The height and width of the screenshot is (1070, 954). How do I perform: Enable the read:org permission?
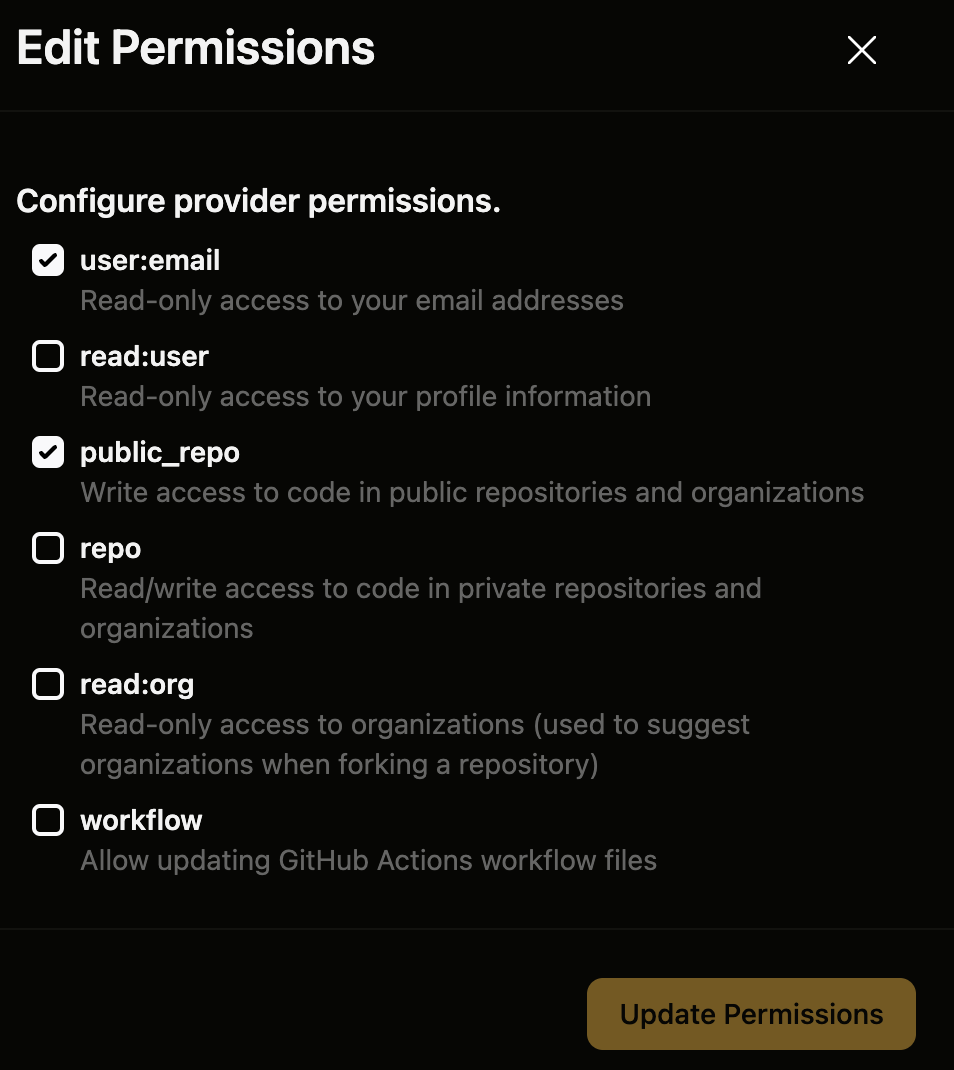[48, 684]
